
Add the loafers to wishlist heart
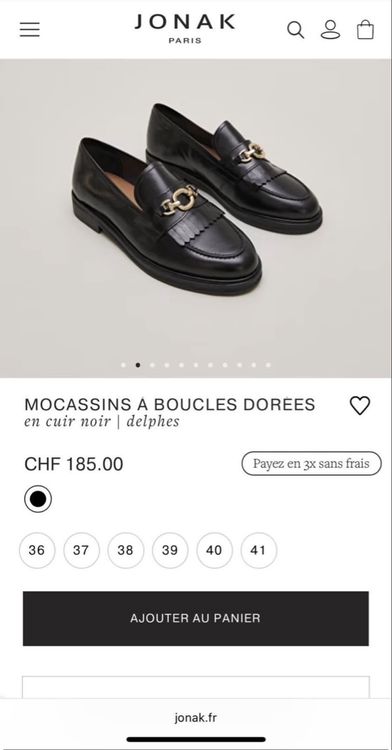(x=360, y=406)
